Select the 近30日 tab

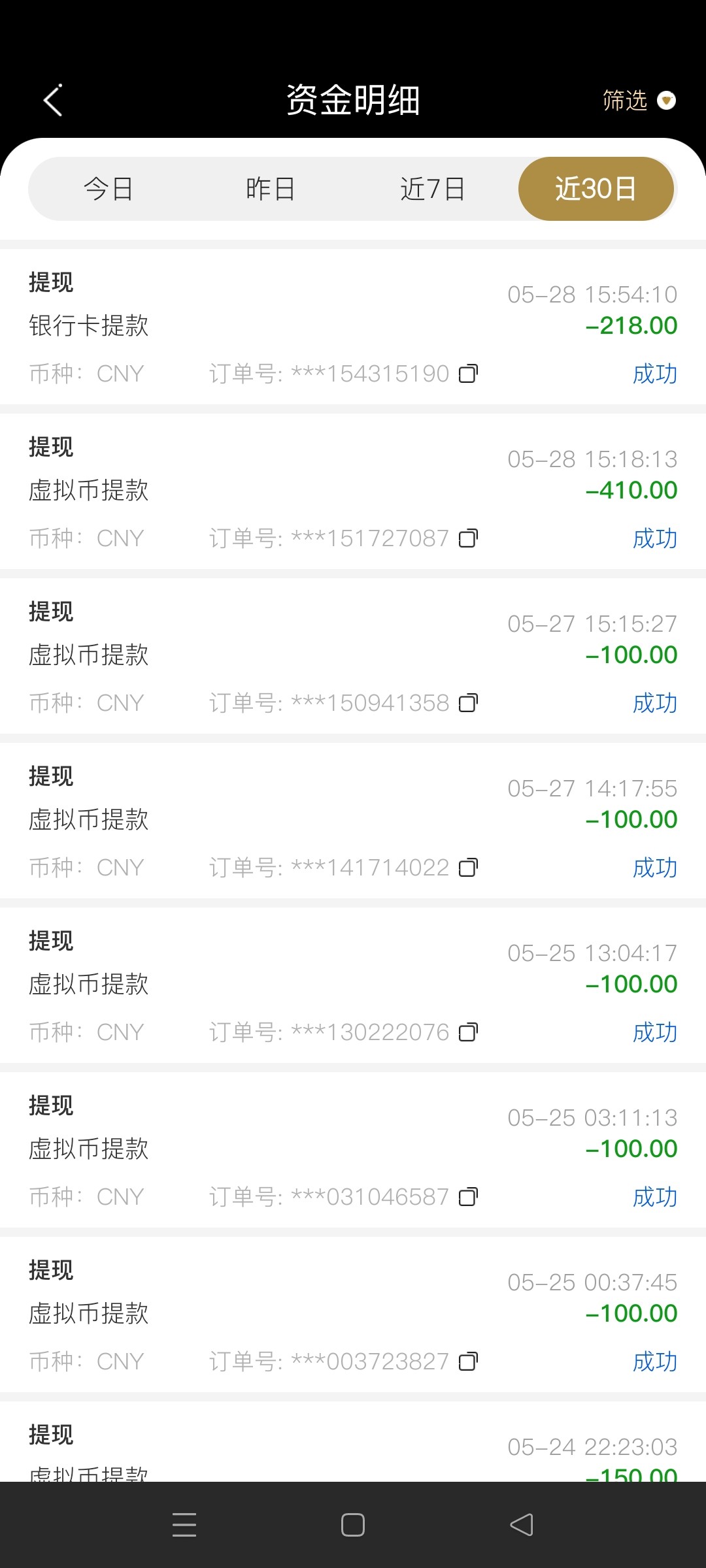(x=596, y=189)
